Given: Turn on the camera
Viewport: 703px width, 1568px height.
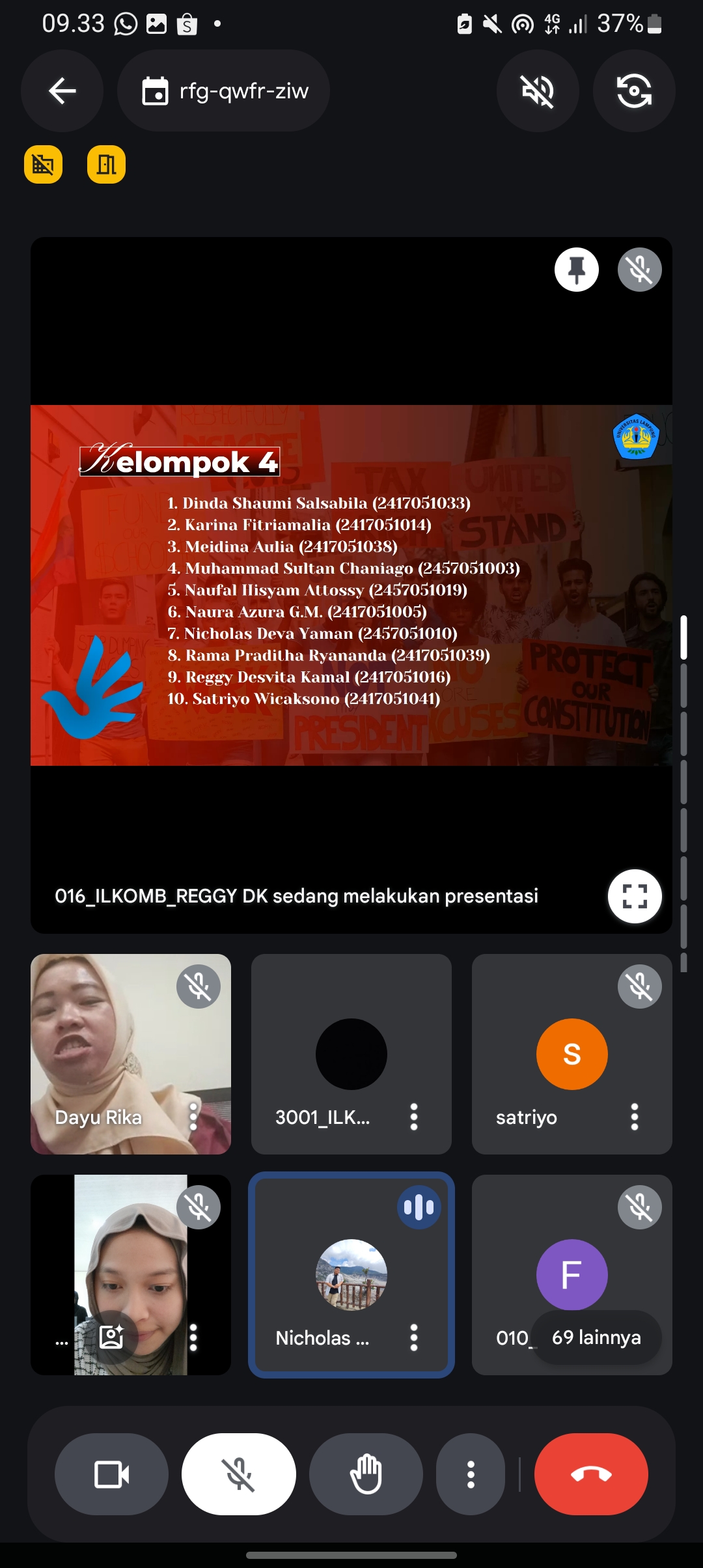Looking at the screenshot, I should [111, 1474].
